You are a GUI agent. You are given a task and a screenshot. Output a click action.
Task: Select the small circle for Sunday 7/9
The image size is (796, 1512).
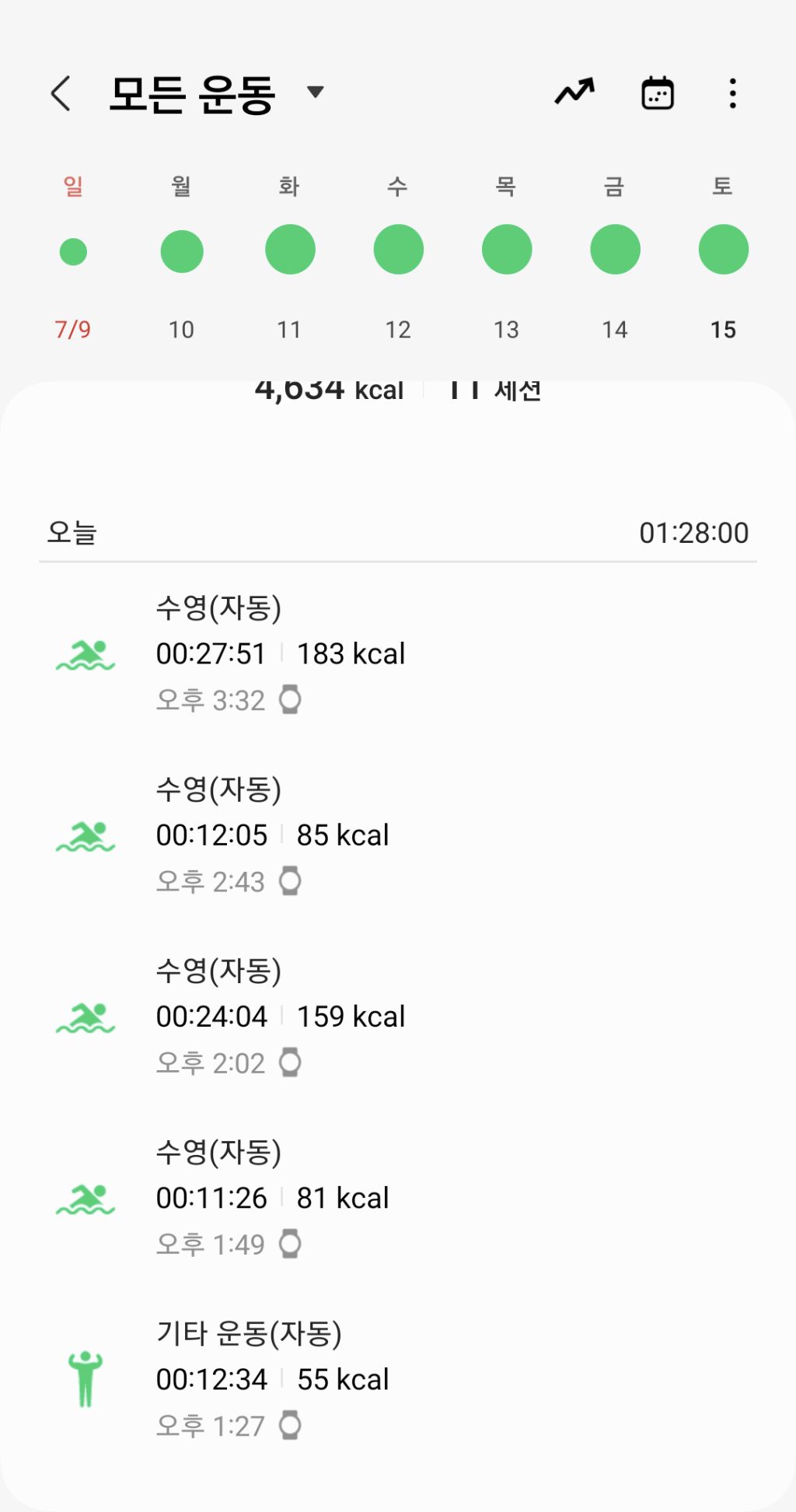point(72,250)
